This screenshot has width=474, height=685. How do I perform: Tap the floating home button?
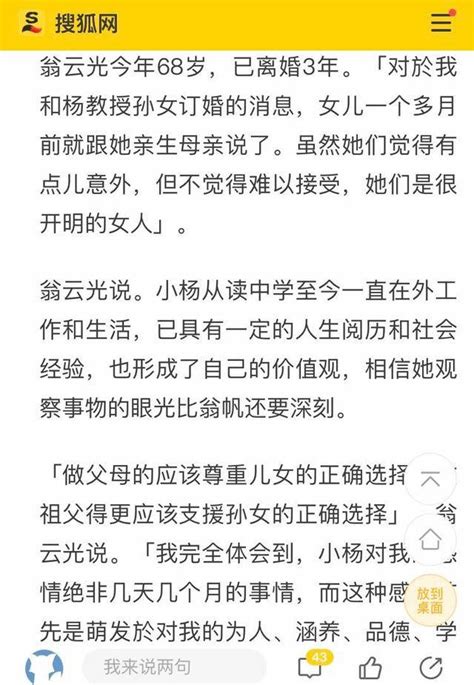430,539
